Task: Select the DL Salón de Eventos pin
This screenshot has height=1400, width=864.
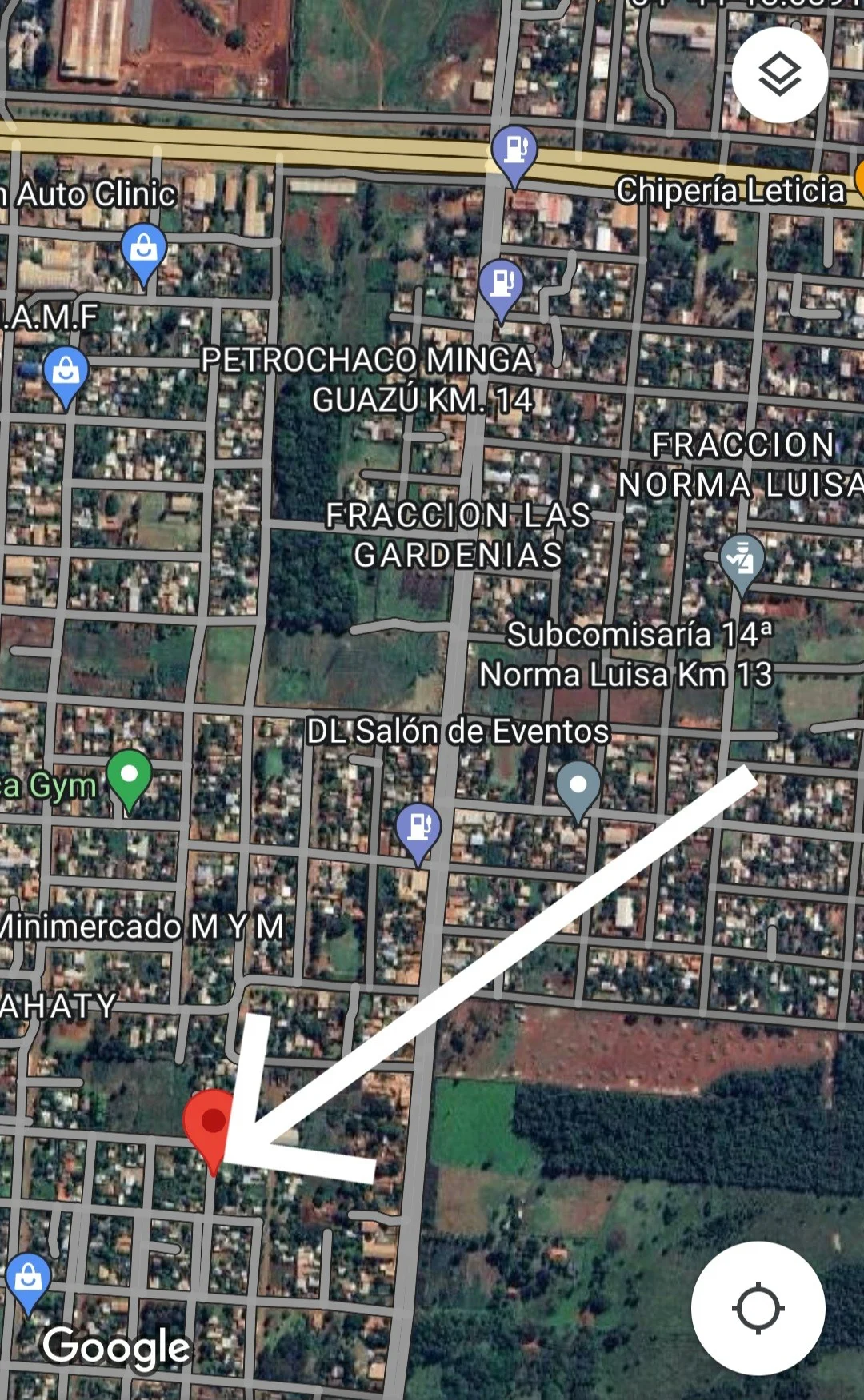Action: click(x=578, y=787)
